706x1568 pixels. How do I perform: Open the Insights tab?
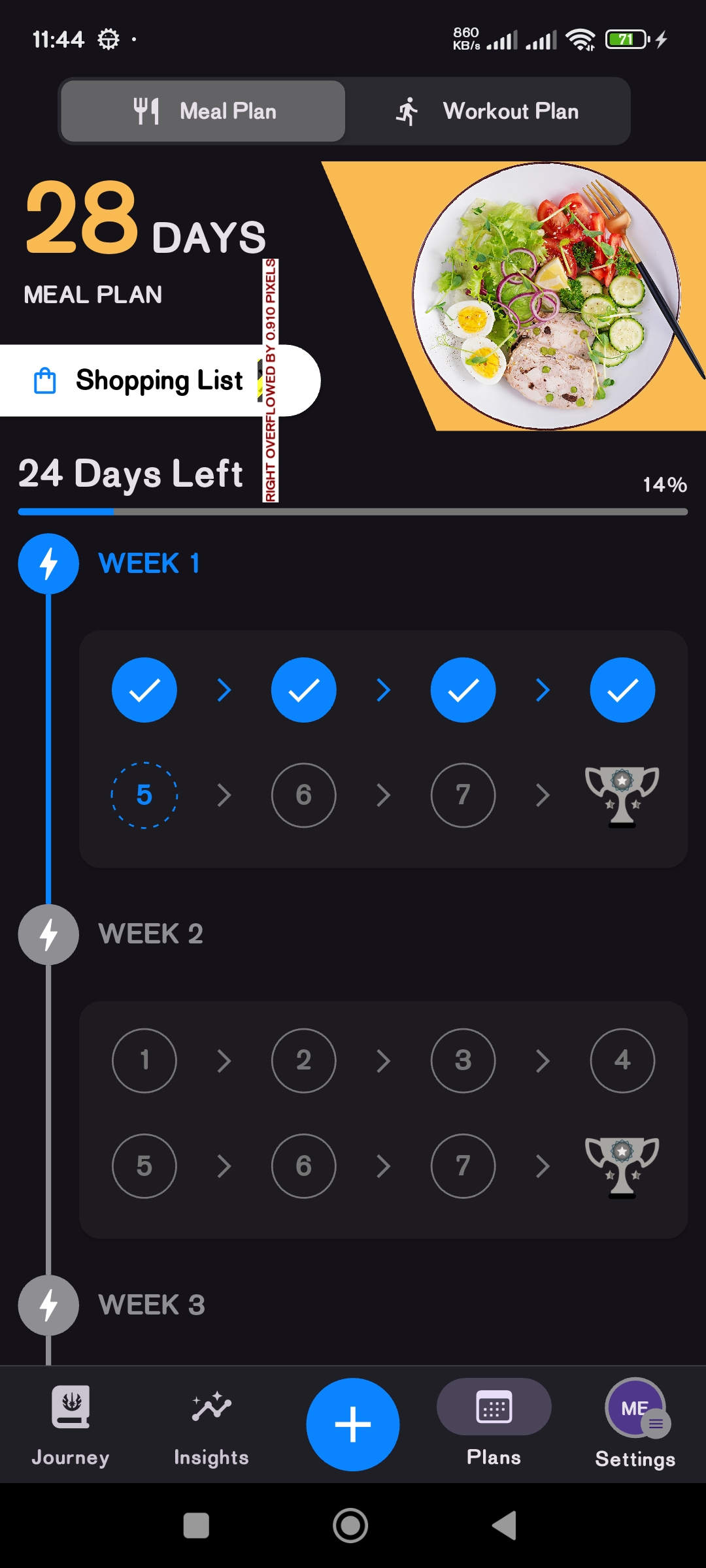pyautogui.click(x=211, y=1426)
